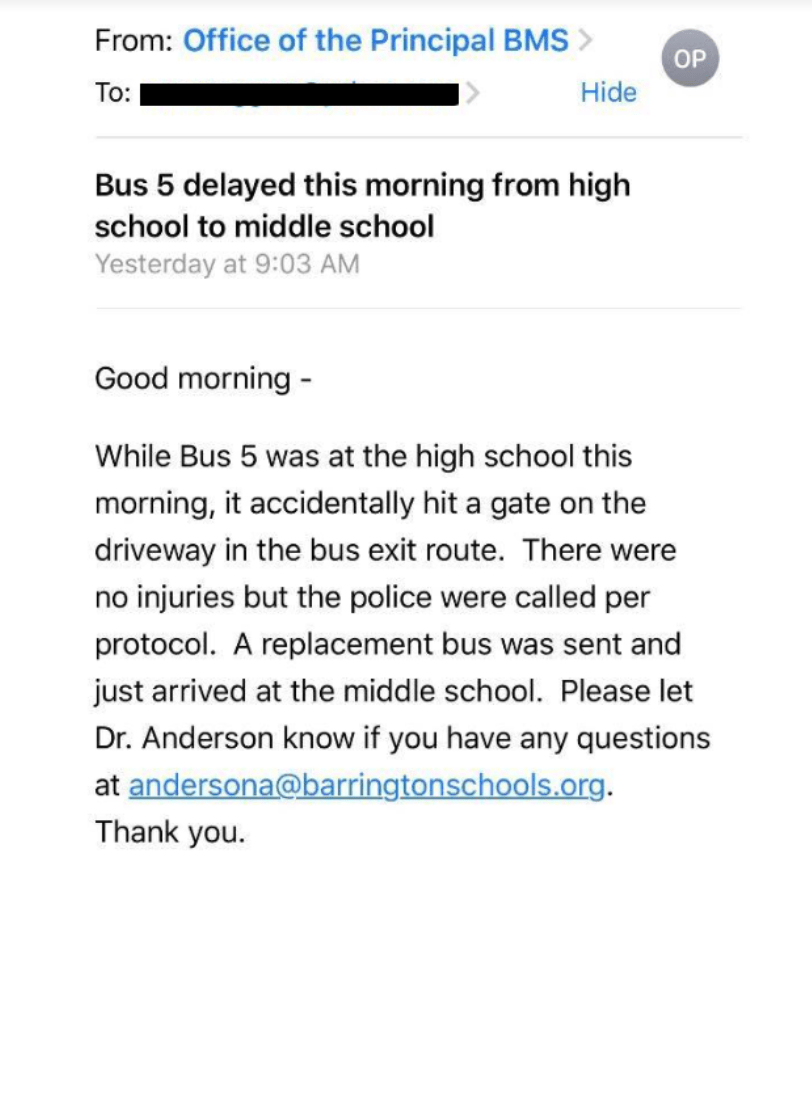812x1118 pixels.
Task: Click the Bus 5 delayed subject line
Action: click(360, 185)
